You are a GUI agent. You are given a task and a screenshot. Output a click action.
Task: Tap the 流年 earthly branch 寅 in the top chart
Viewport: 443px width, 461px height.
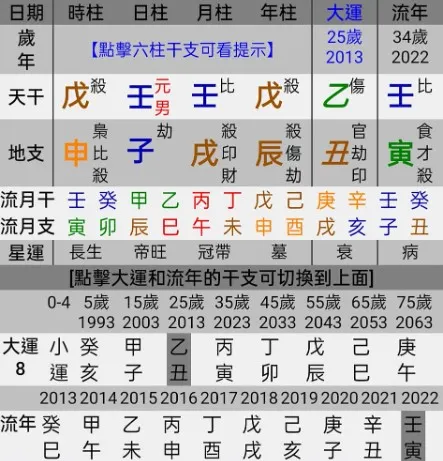click(401, 153)
